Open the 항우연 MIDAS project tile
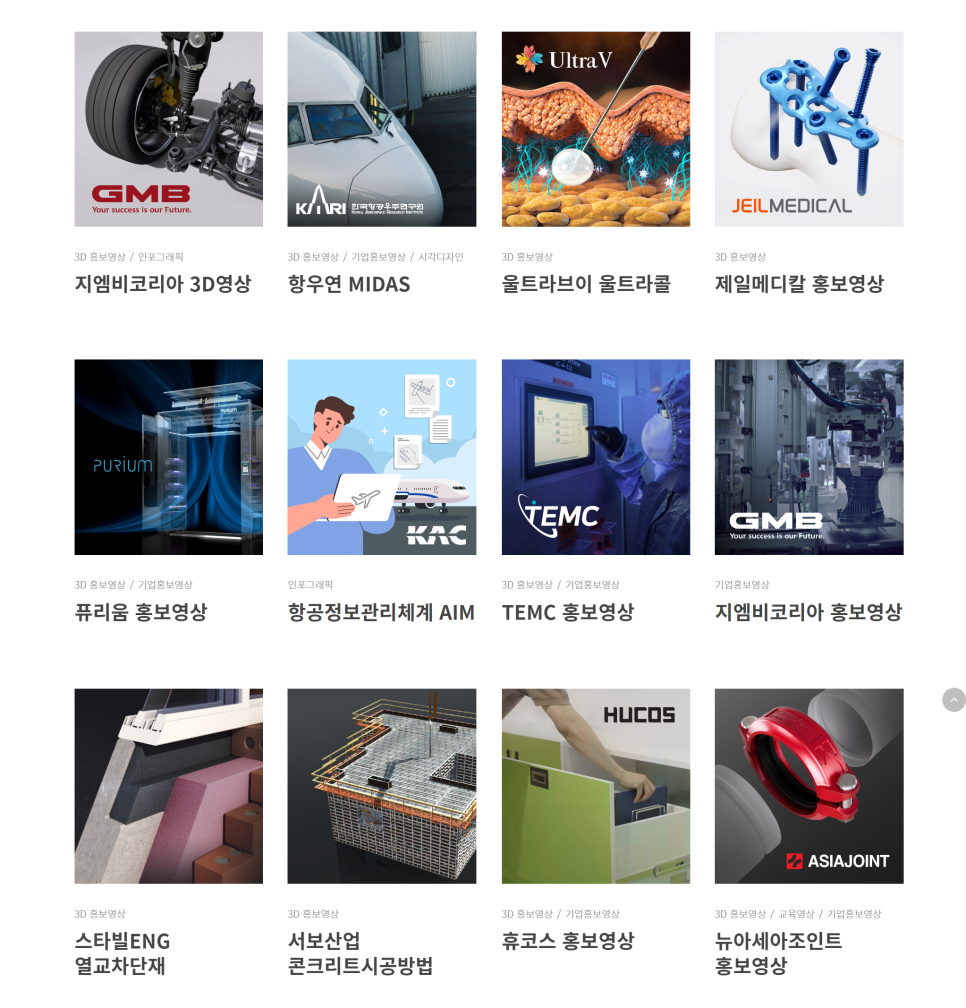Screen dimensions: 966x1008 (381, 129)
